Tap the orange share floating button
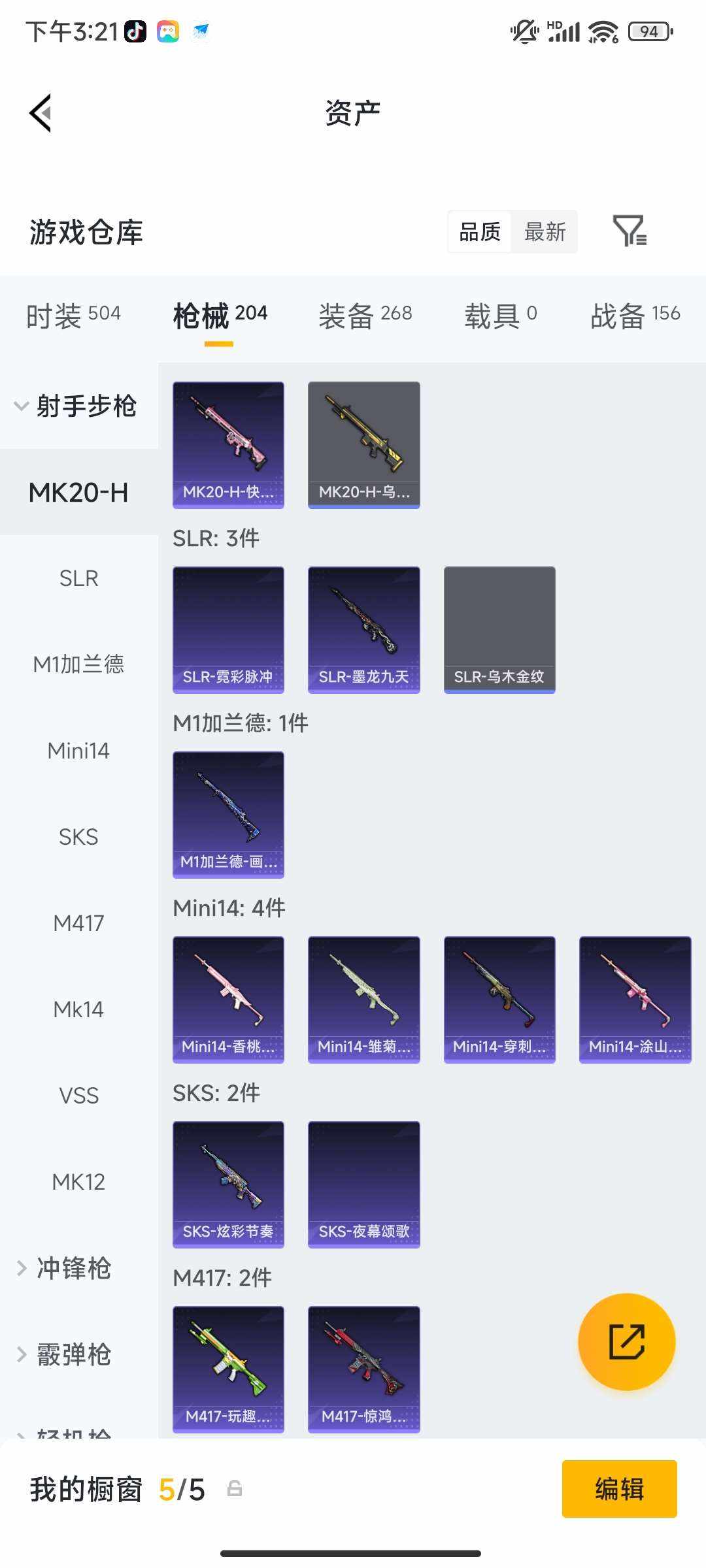This screenshot has width=706, height=1568. 626,1341
